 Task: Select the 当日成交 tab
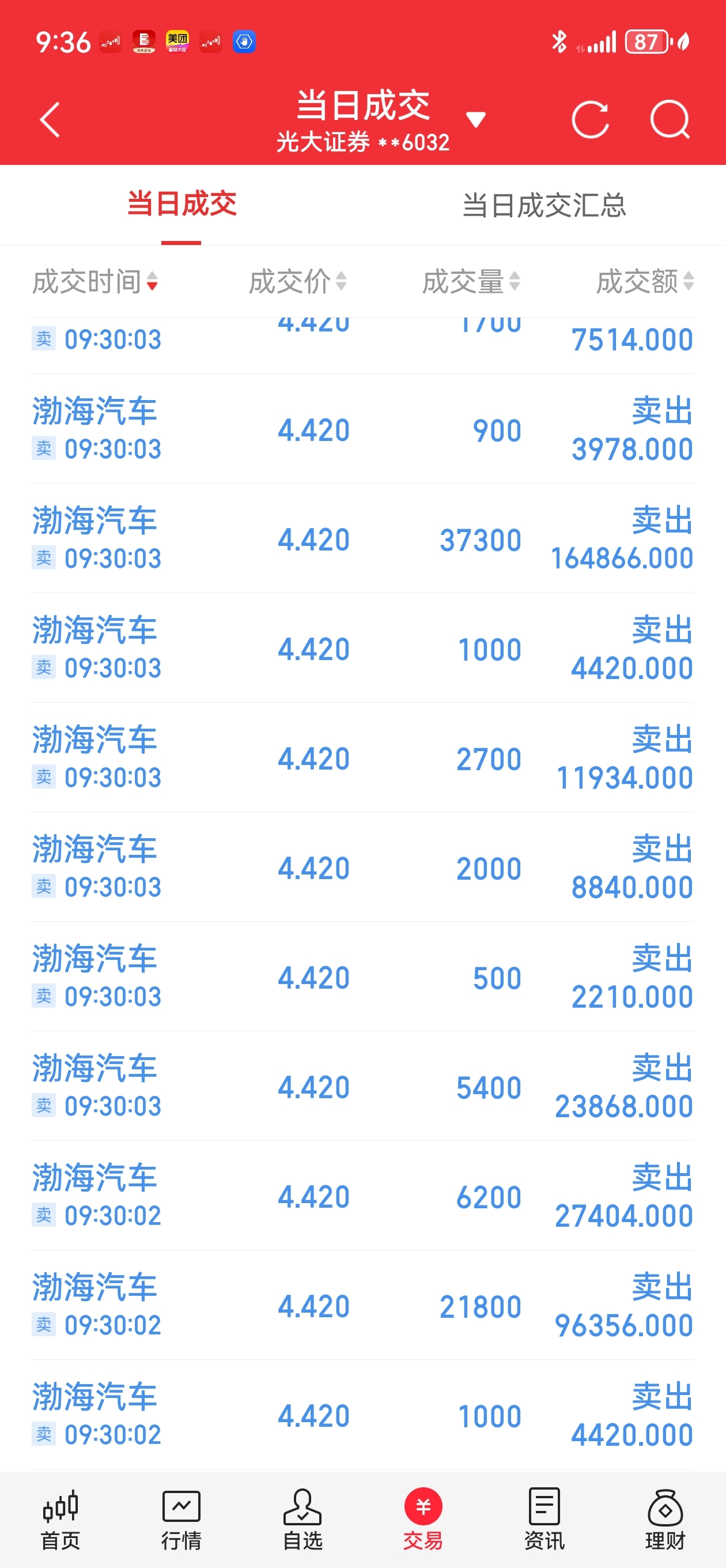(x=181, y=205)
